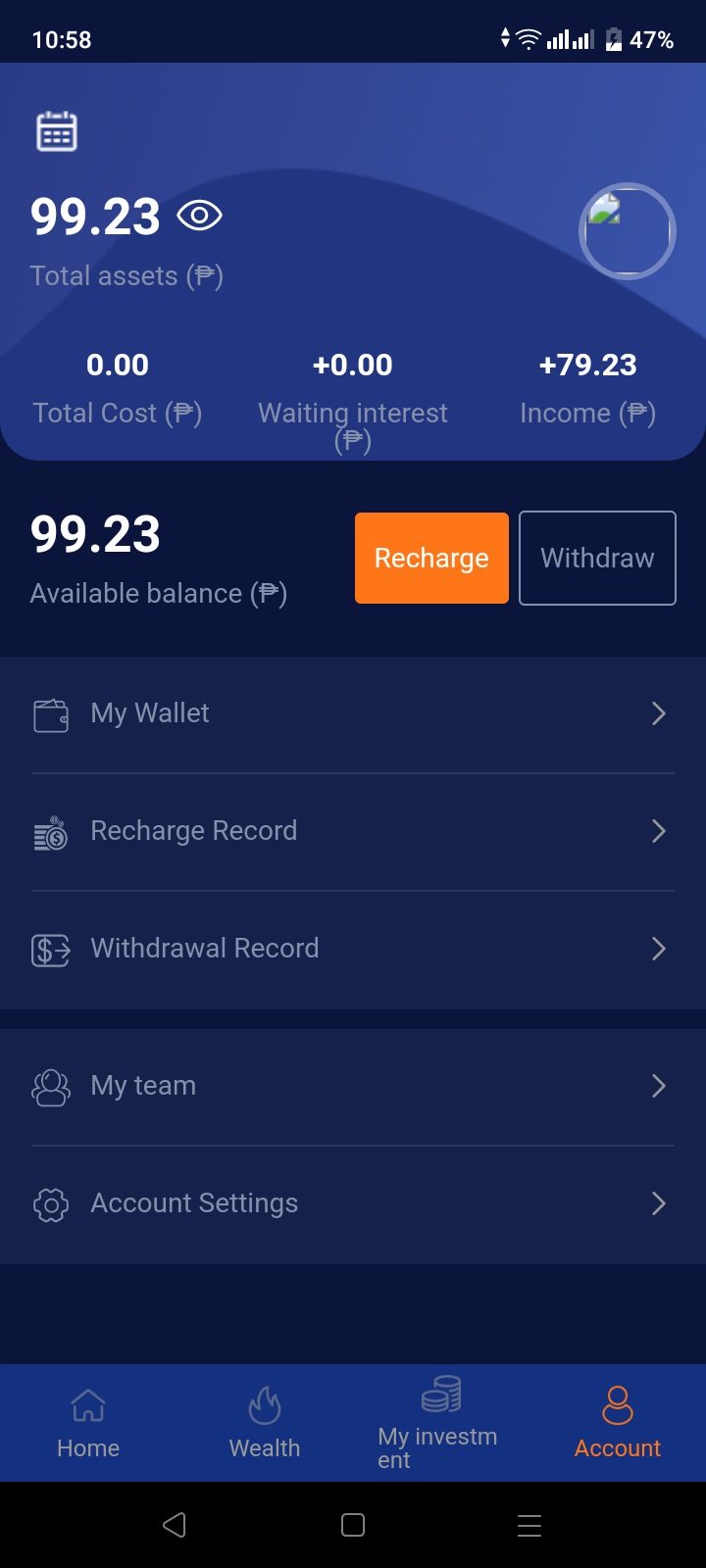Open the My investment tab
The image size is (706, 1568).
click(439, 1423)
